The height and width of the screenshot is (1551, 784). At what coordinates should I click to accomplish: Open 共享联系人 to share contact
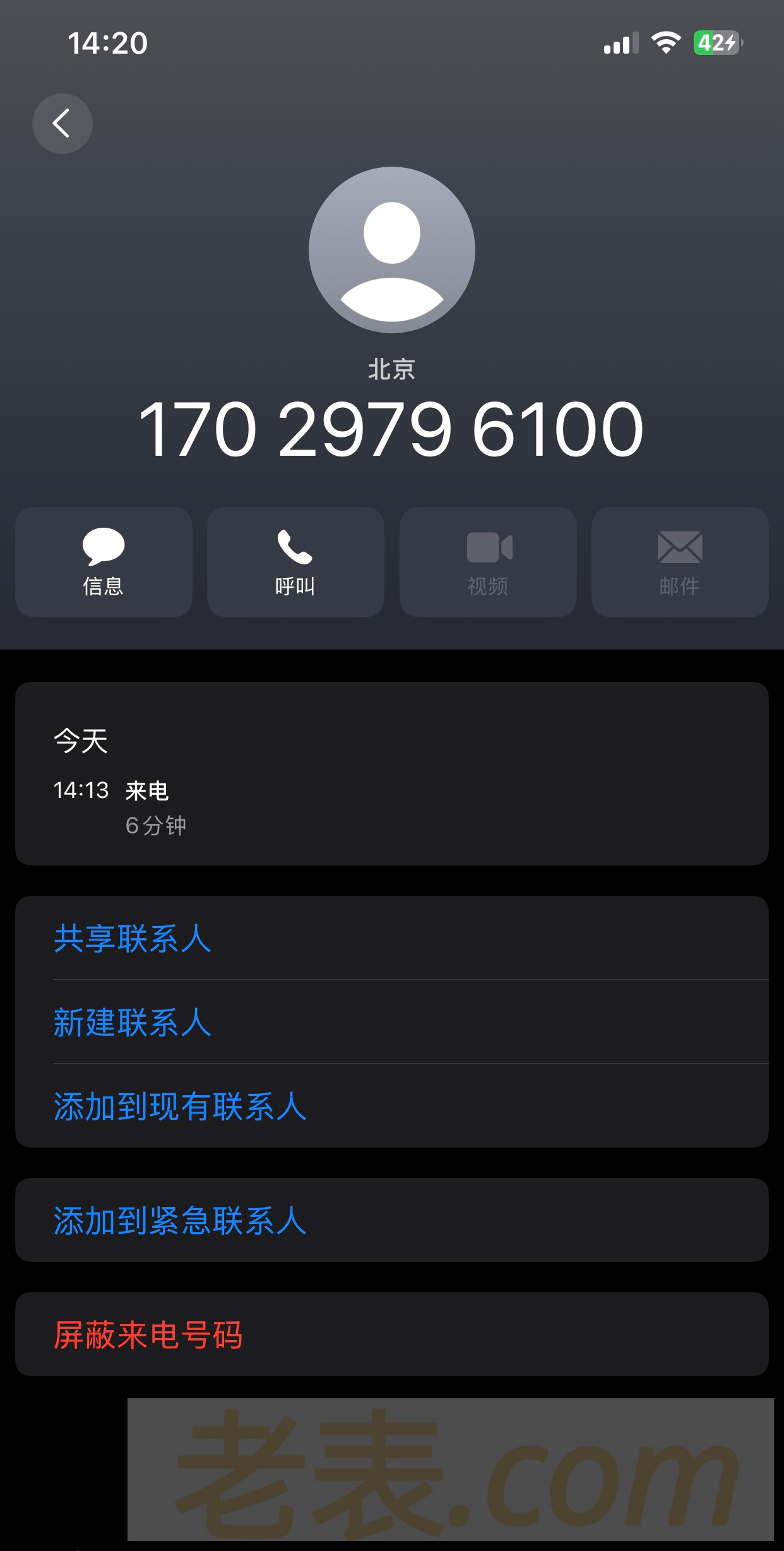pos(133,938)
